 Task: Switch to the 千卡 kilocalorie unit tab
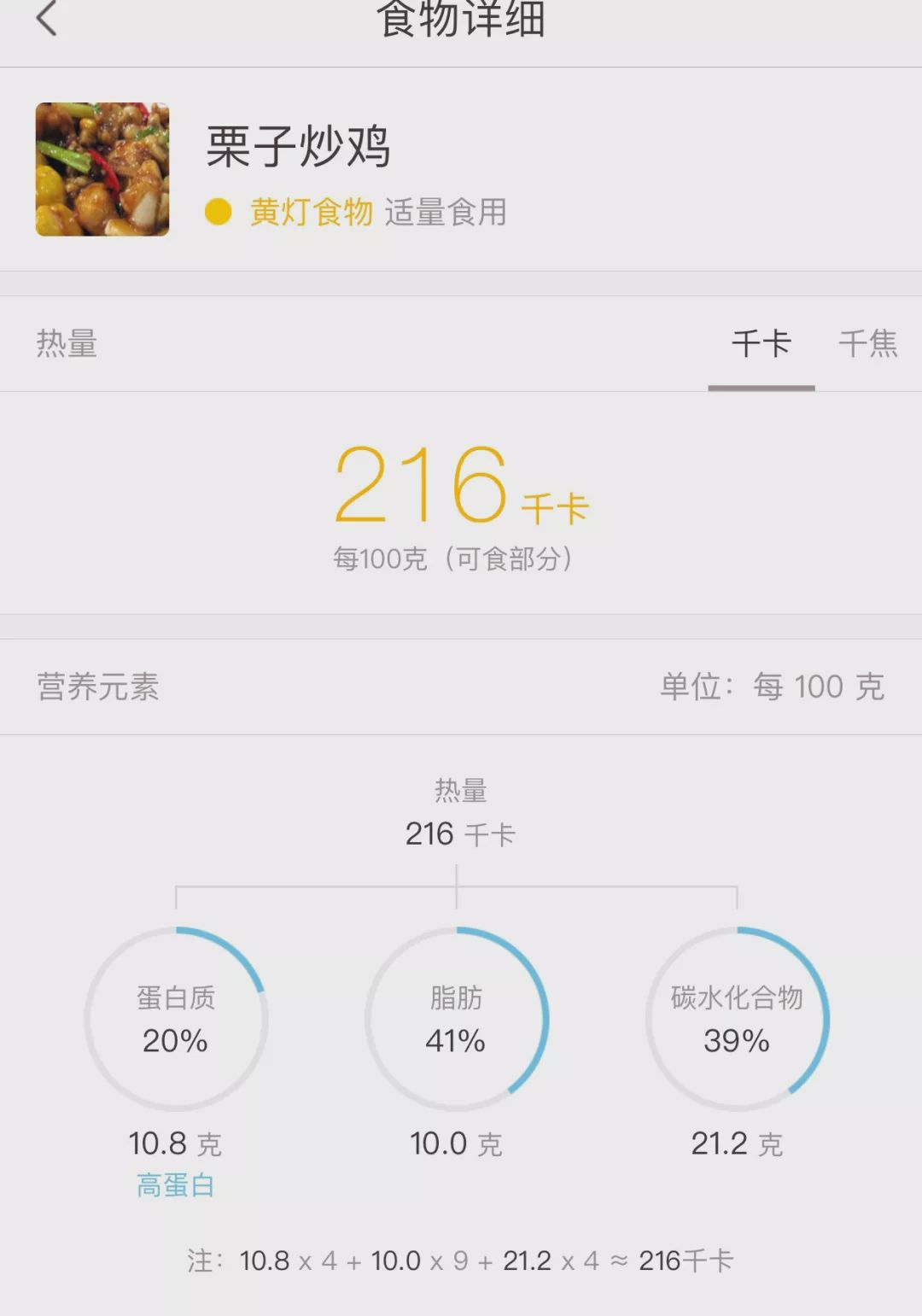point(761,343)
